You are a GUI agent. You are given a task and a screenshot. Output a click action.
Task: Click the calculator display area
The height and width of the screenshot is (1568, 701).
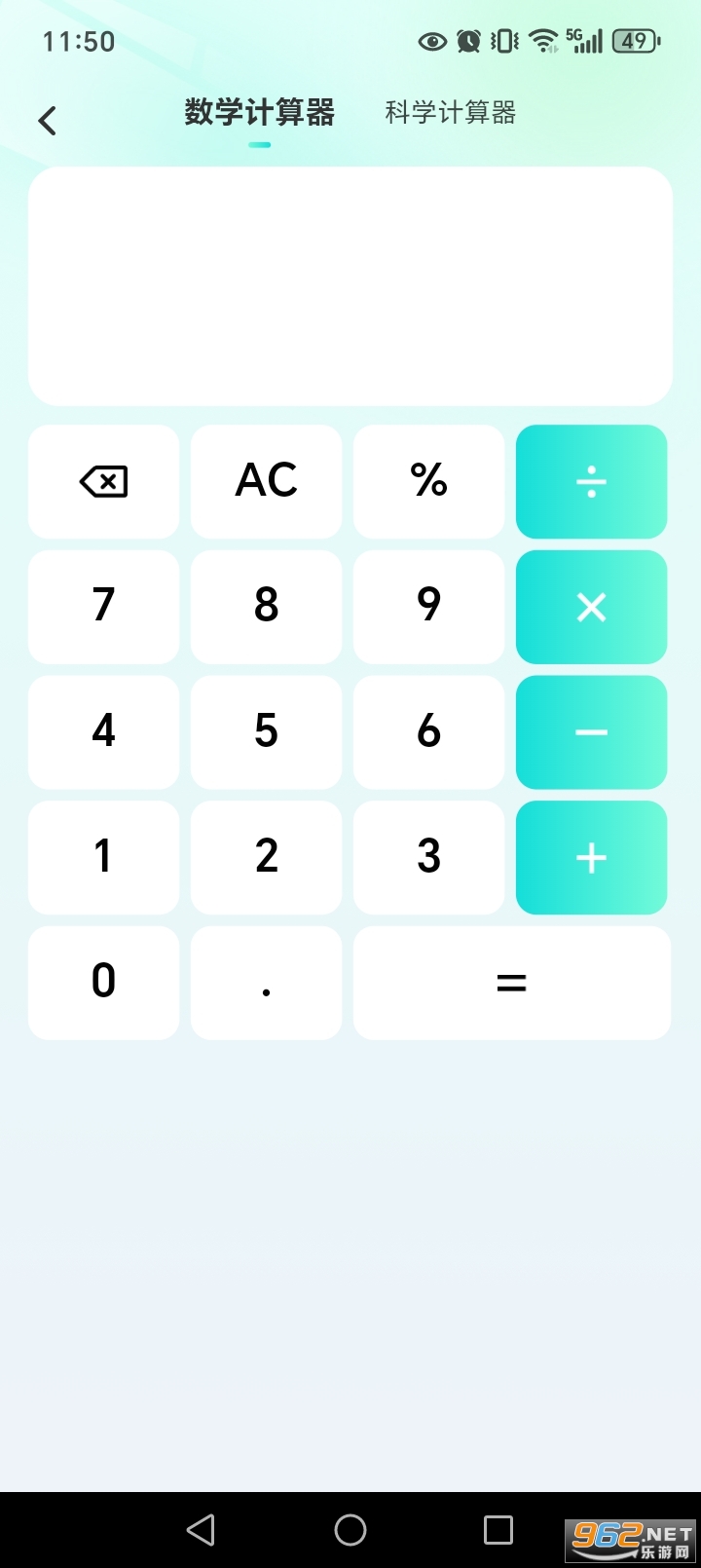coord(350,285)
